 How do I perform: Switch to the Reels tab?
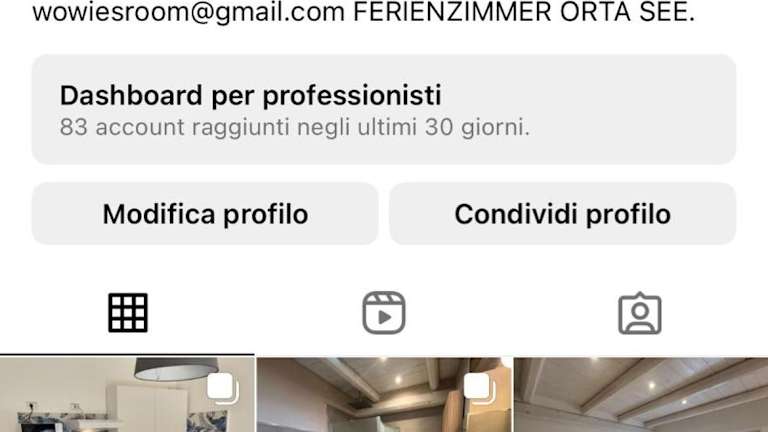click(384, 313)
